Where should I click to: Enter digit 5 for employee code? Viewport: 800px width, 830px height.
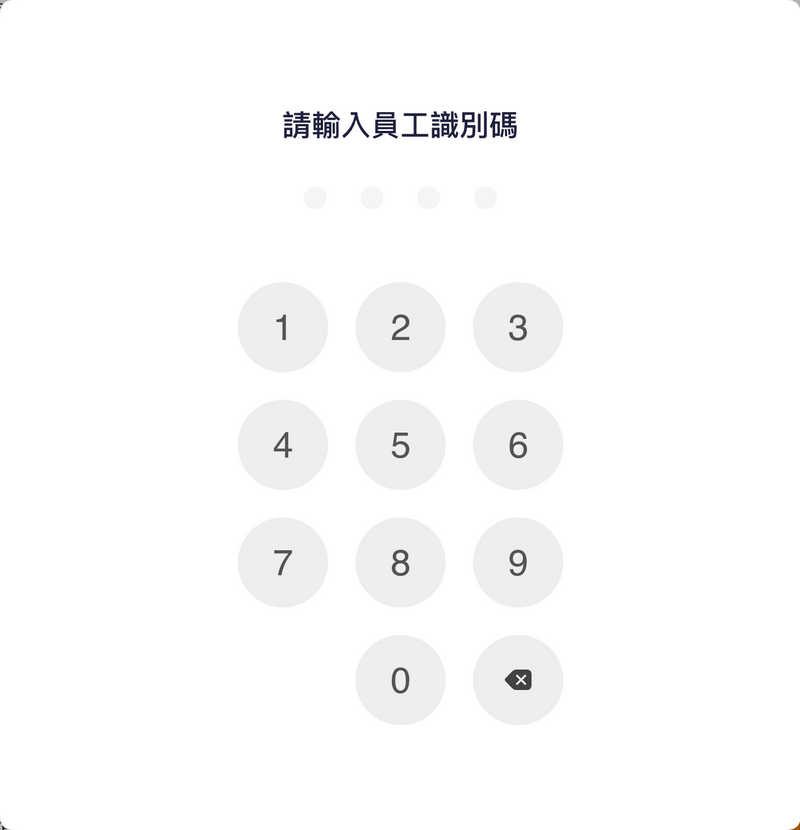(x=400, y=445)
